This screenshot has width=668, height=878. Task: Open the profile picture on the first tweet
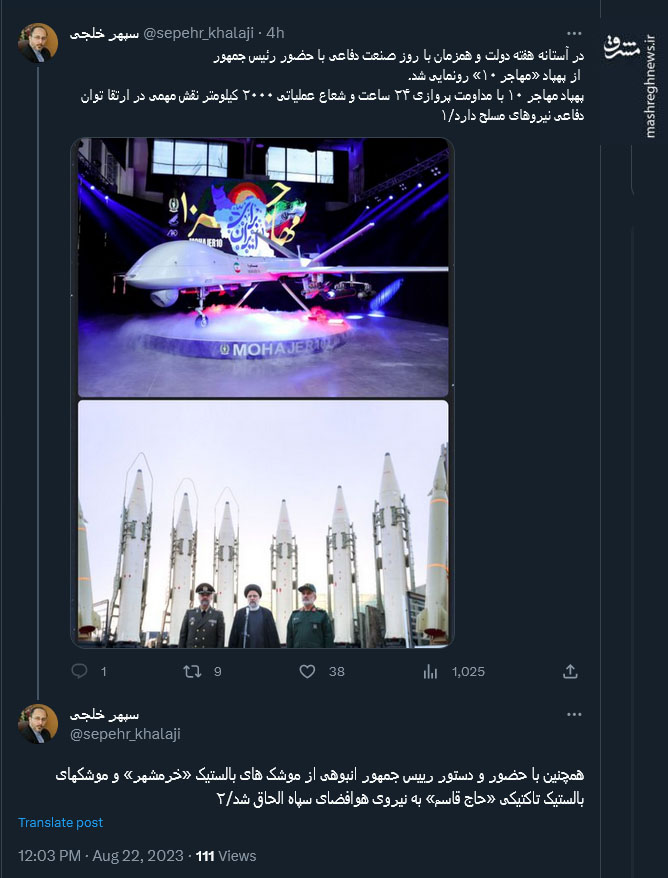click(38, 42)
